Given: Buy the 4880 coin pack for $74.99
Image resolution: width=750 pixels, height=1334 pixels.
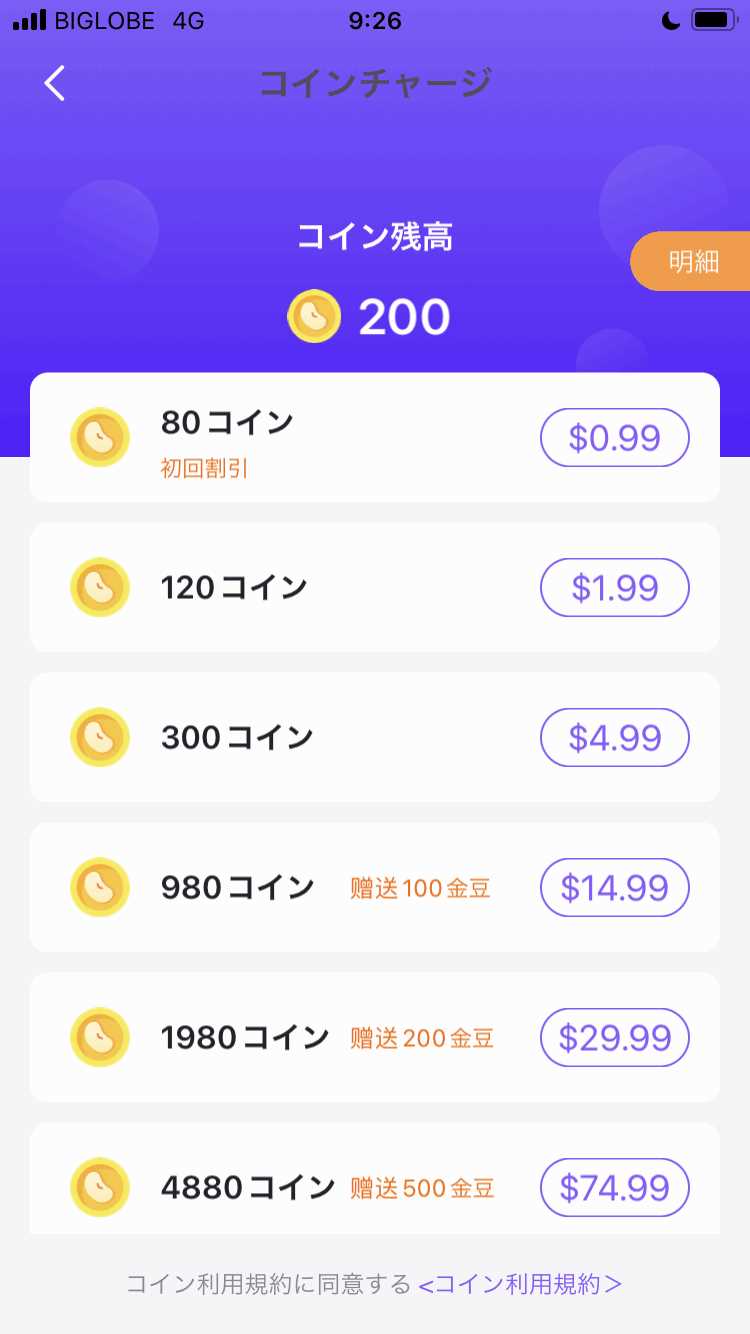Looking at the screenshot, I should point(614,1187).
